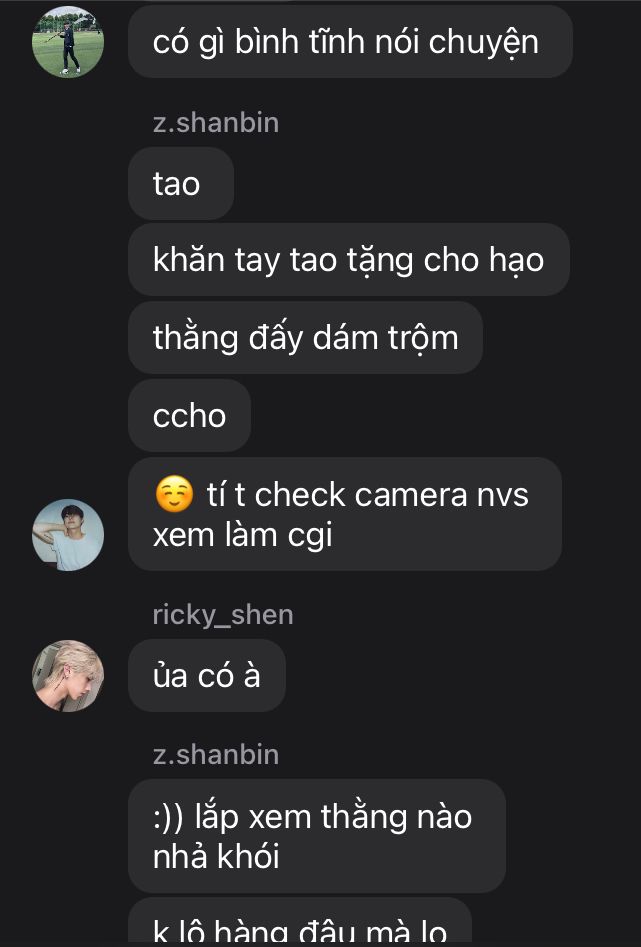View ricky_shen's profile picture
641x947 pixels.
(68, 676)
